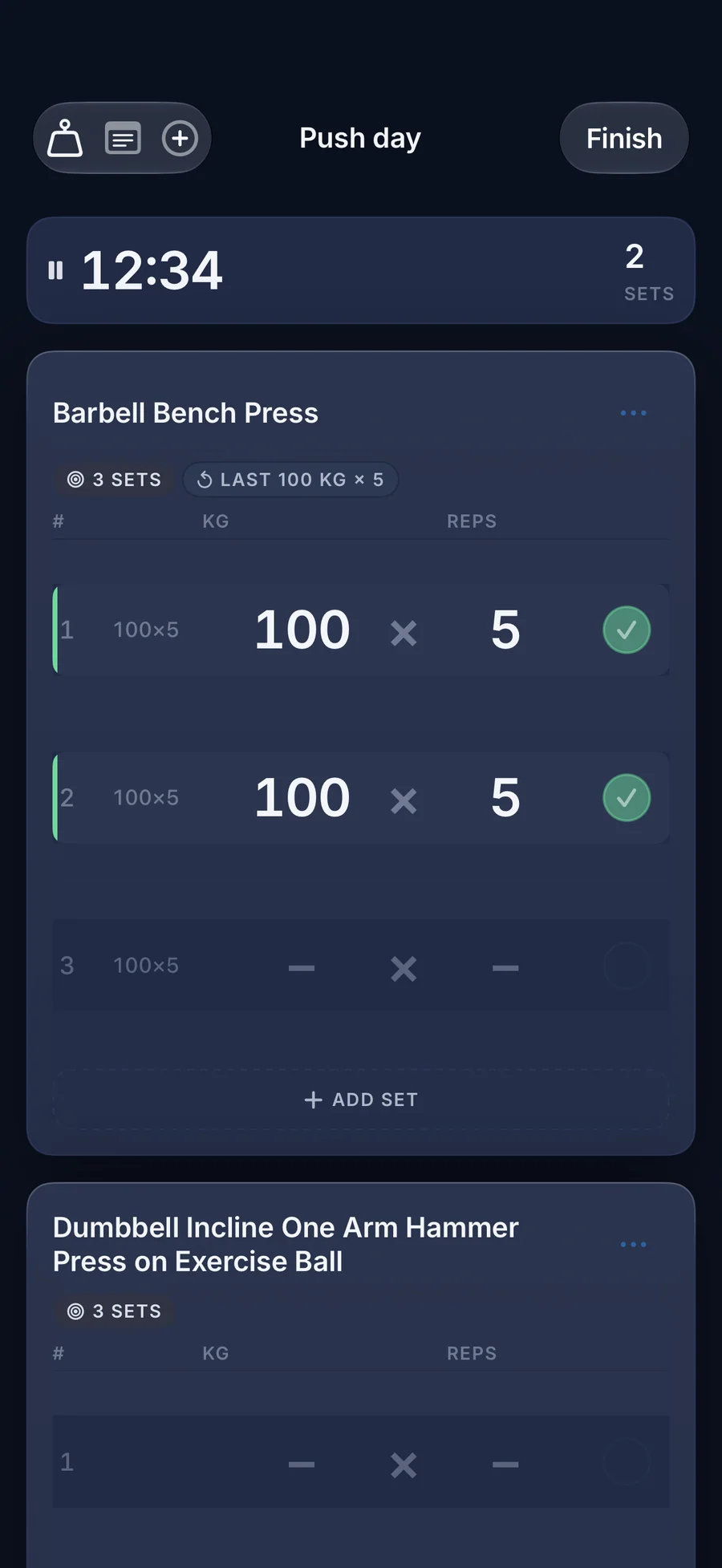Edit the weight of bench press set 1

pyautogui.click(x=302, y=630)
